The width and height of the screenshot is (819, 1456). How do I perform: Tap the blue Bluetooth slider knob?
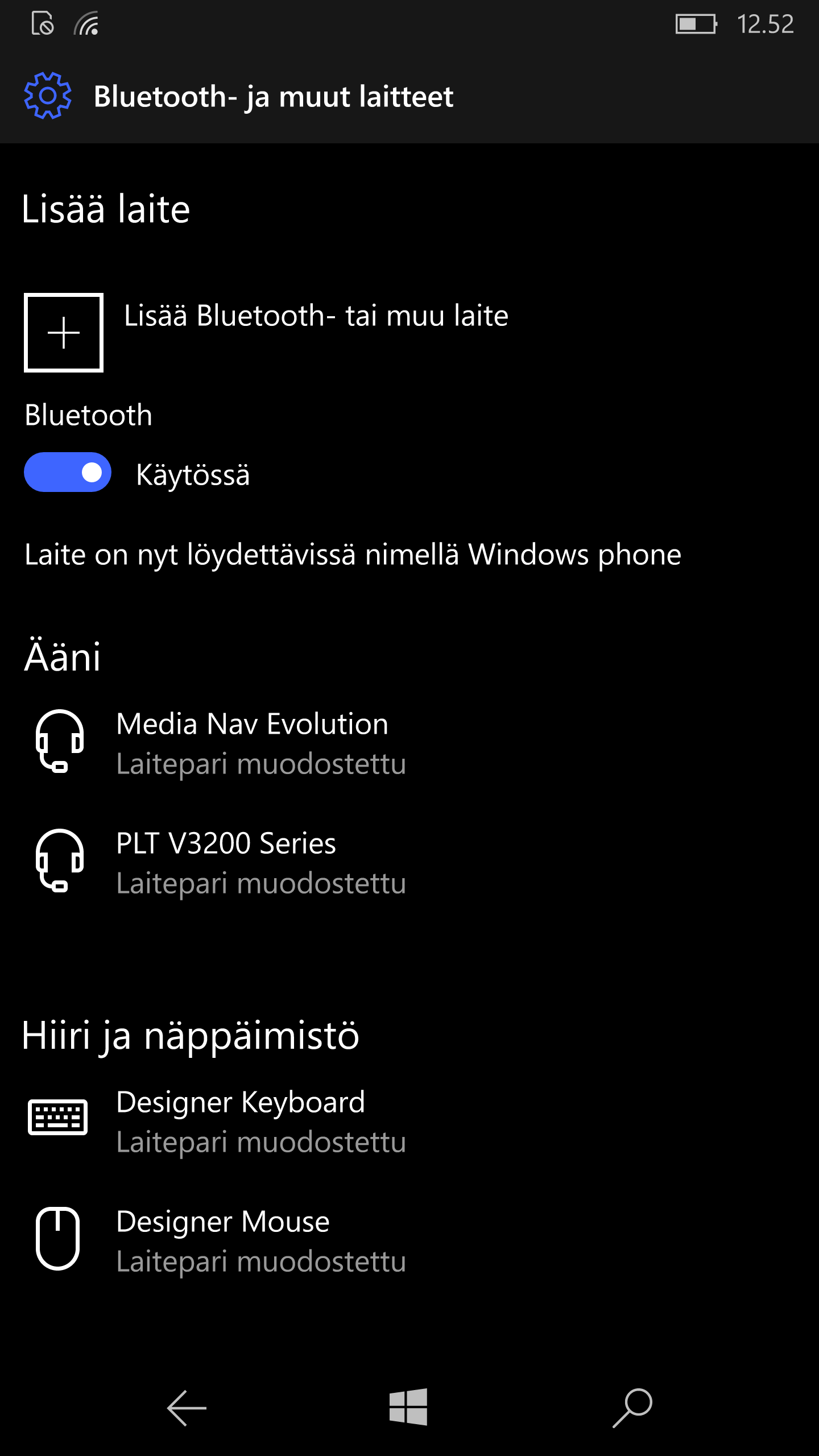(x=91, y=471)
